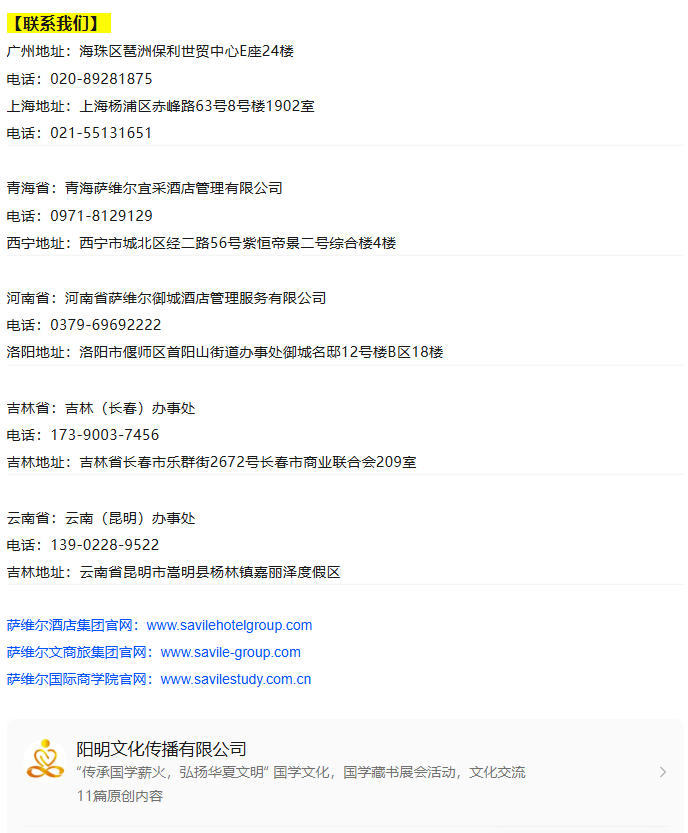The height and width of the screenshot is (833, 688).
Task: Open the 阳明文化传播有限公司 account card
Action: pyautogui.click(x=345, y=771)
